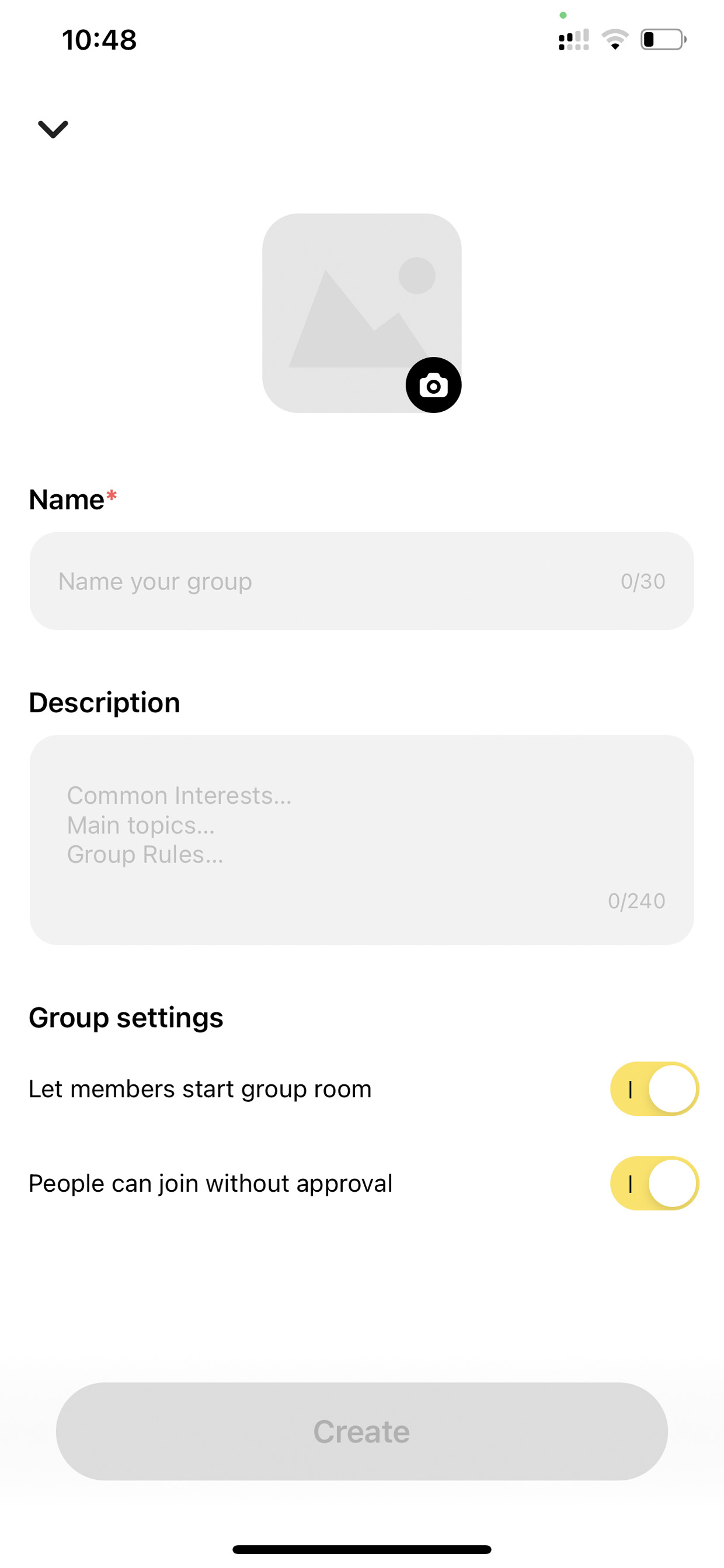
Task: Turn off People can join without approval
Action: coord(655,1184)
